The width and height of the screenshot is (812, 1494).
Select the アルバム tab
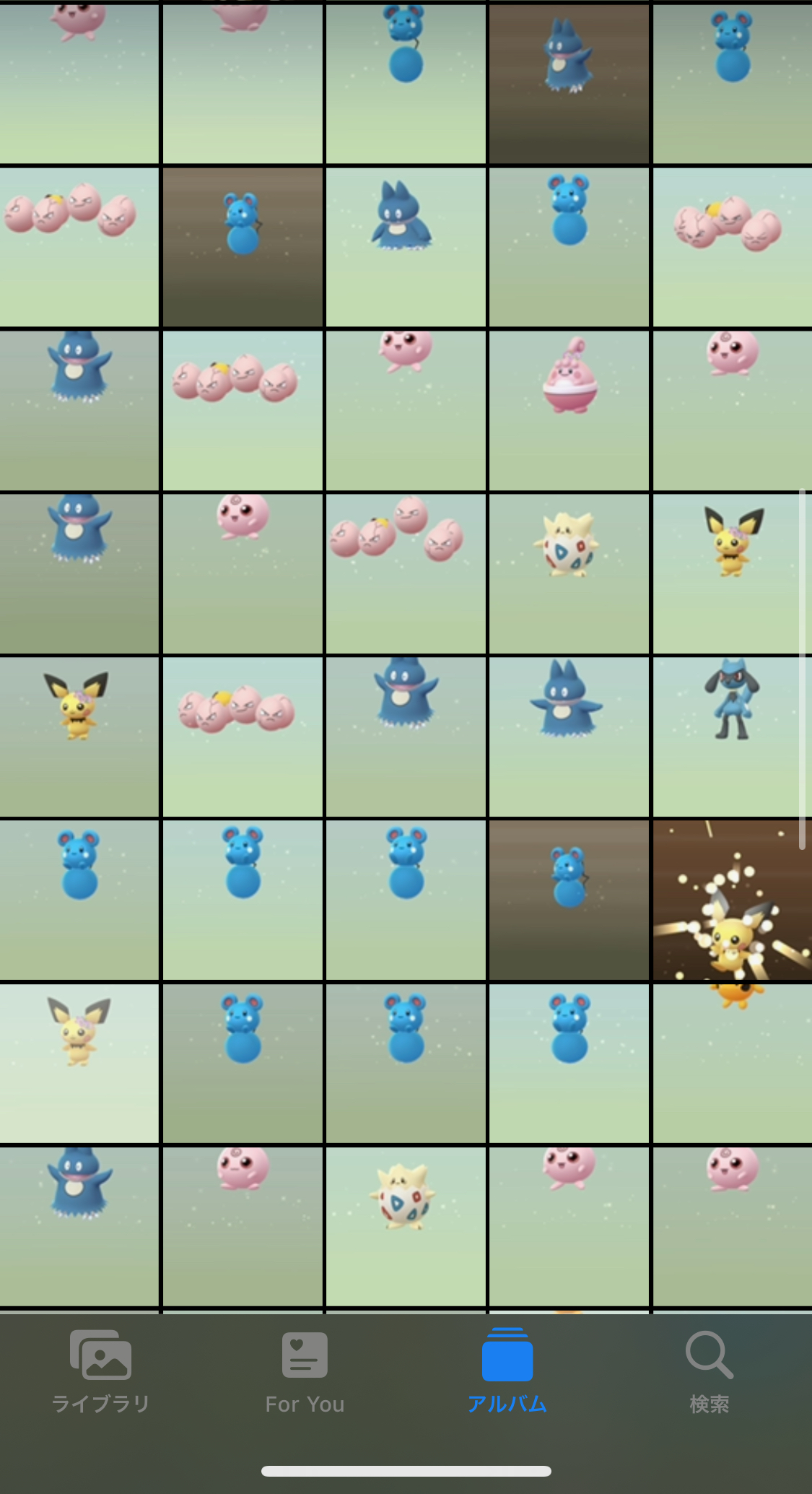(507, 1372)
